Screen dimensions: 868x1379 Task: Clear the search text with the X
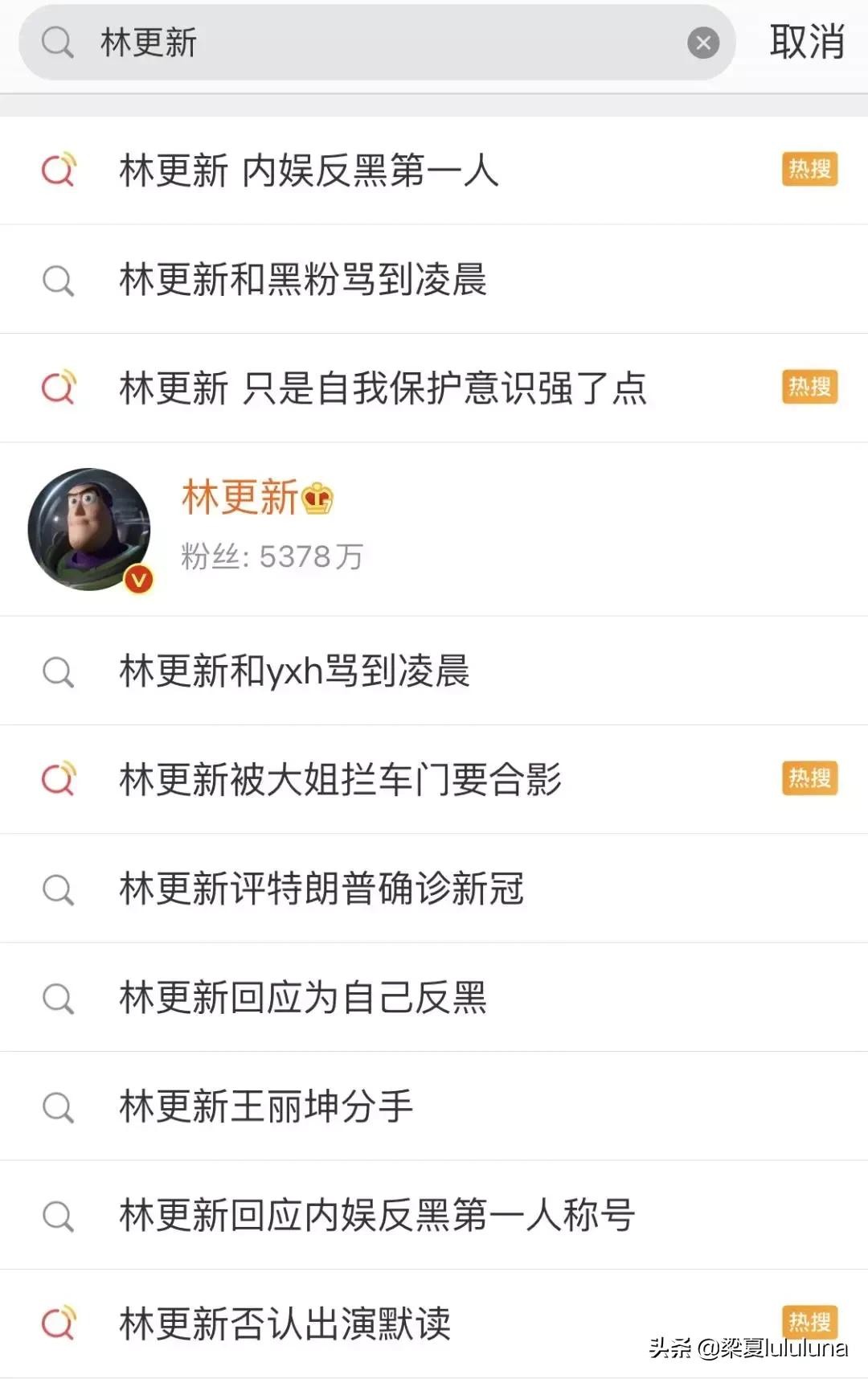703,43
